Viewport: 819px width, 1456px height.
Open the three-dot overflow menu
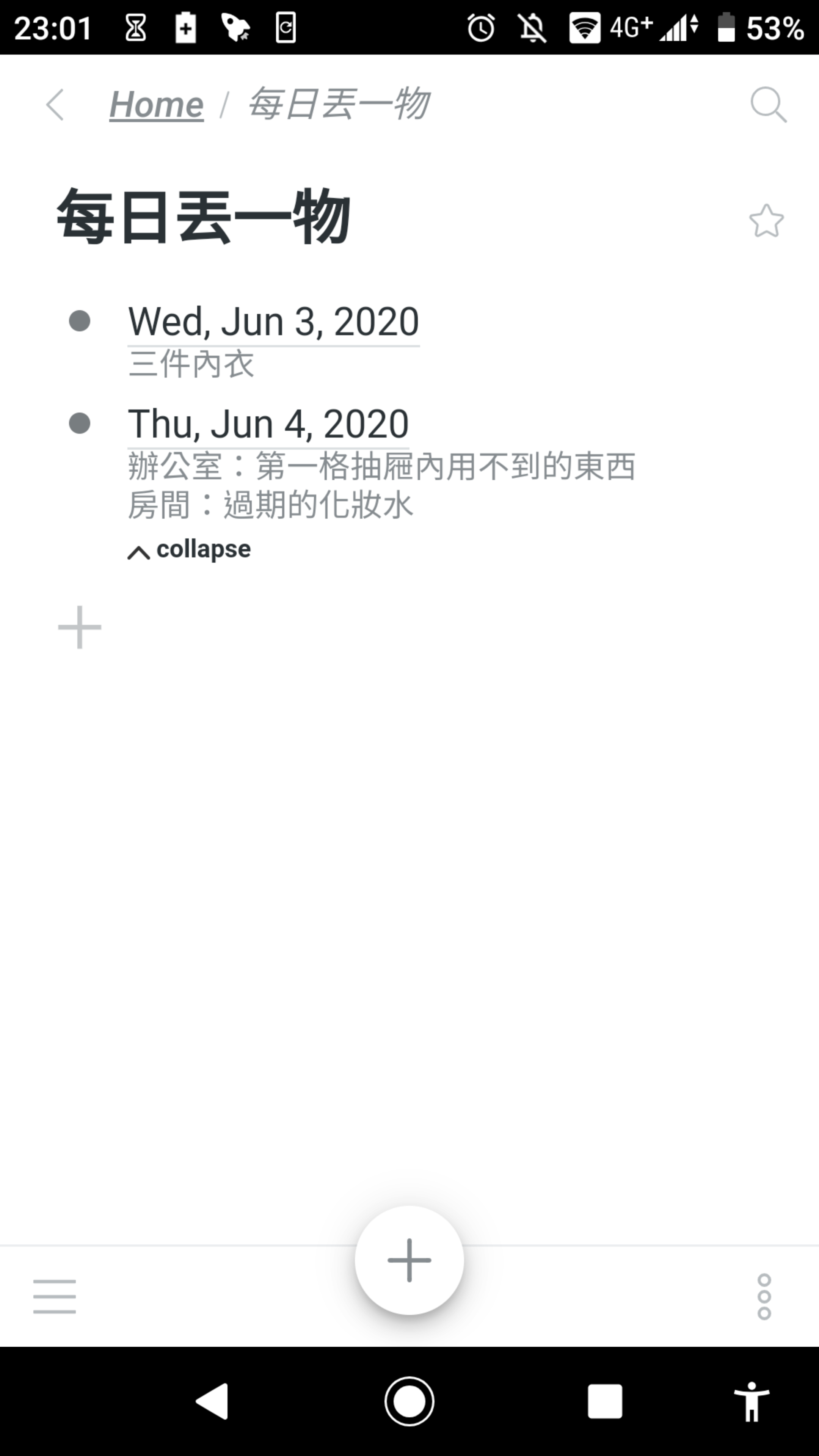[x=764, y=1297]
